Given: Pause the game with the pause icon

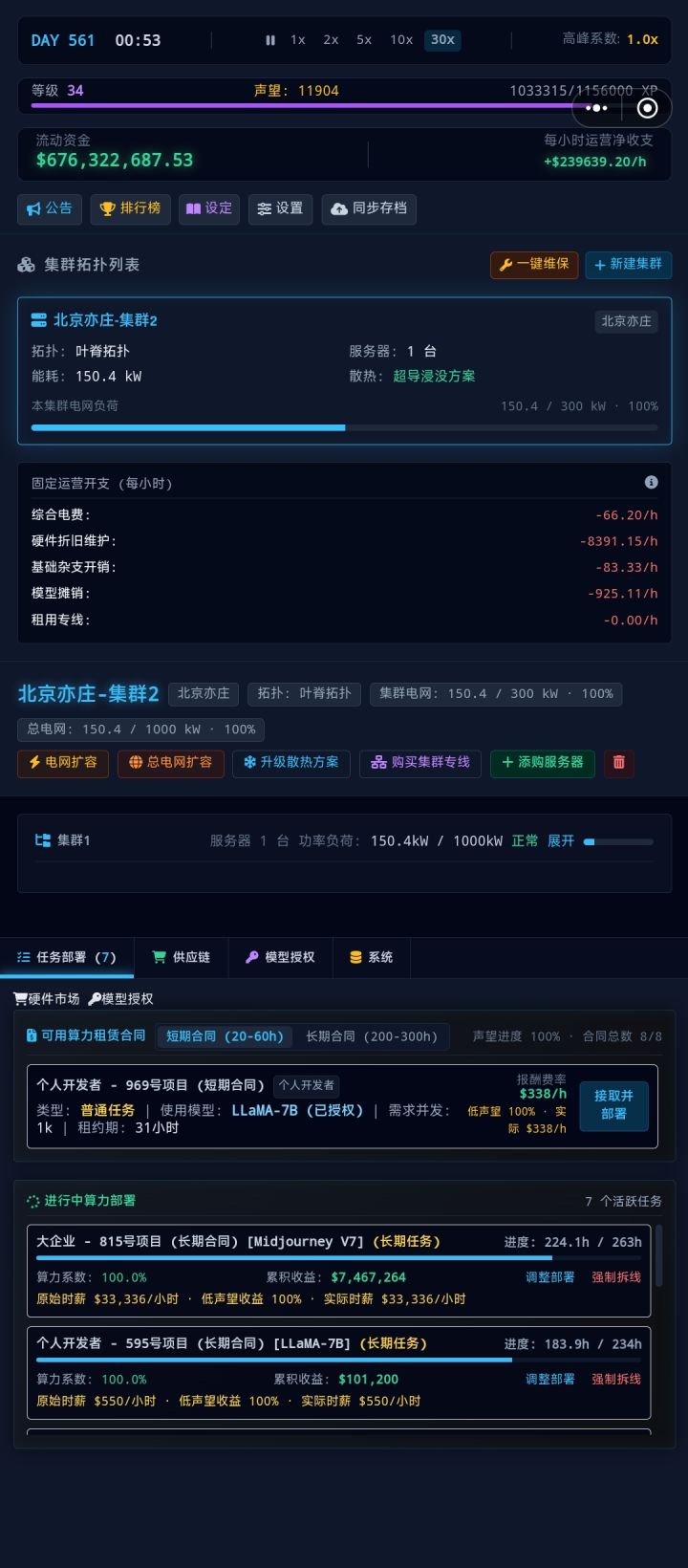Looking at the screenshot, I should pyautogui.click(x=270, y=40).
